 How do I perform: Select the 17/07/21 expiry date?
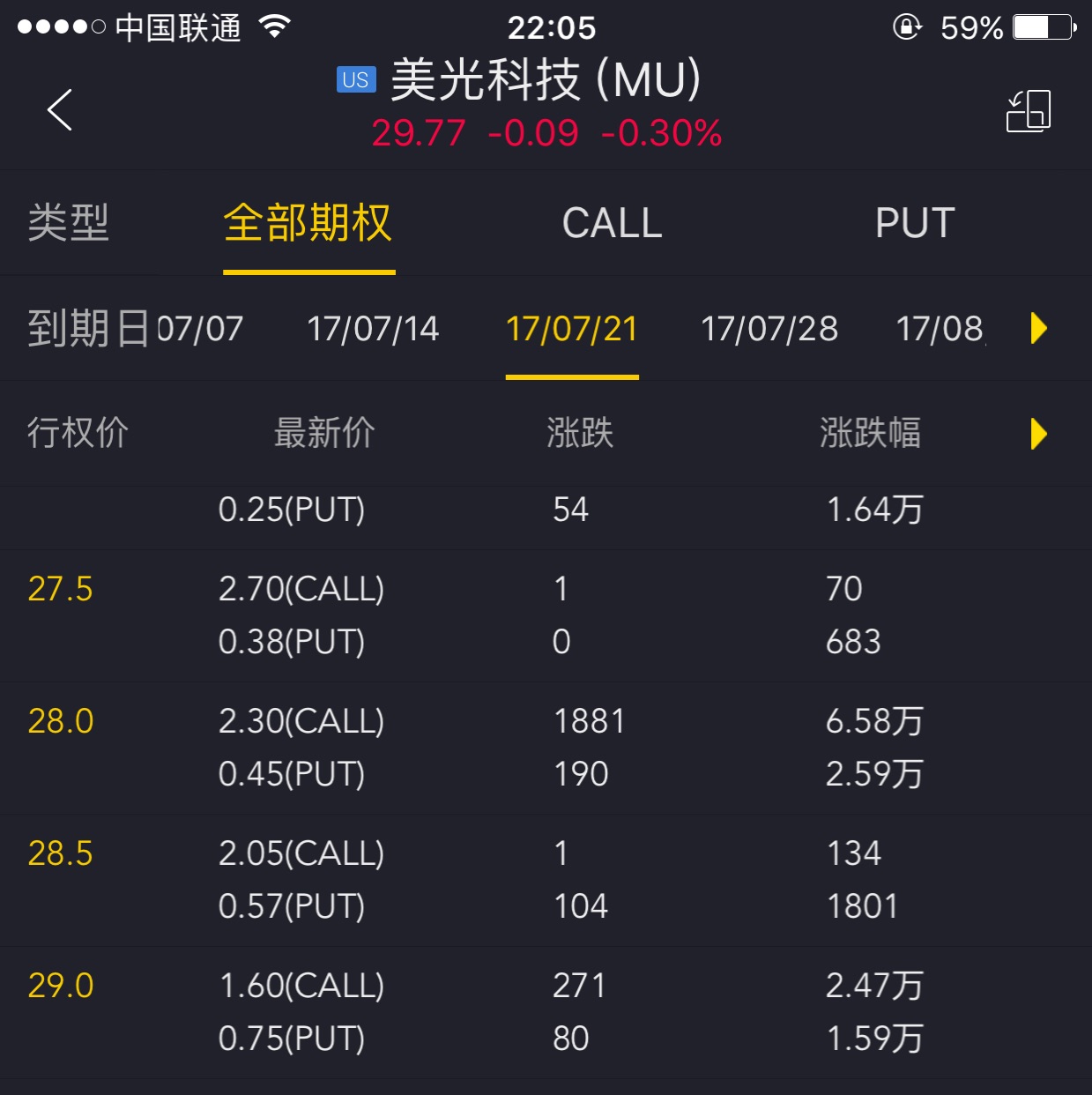click(x=571, y=329)
